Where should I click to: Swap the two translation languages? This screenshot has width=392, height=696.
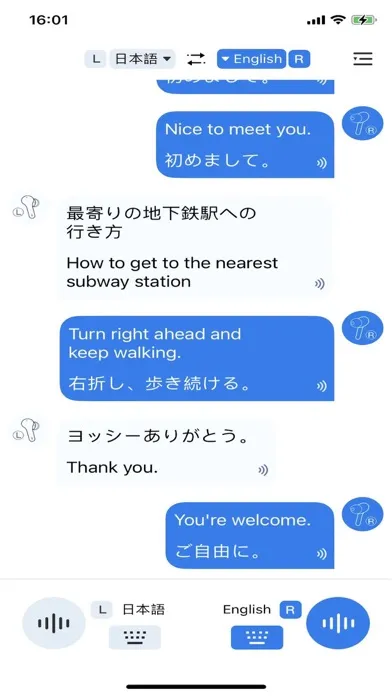point(196,59)
